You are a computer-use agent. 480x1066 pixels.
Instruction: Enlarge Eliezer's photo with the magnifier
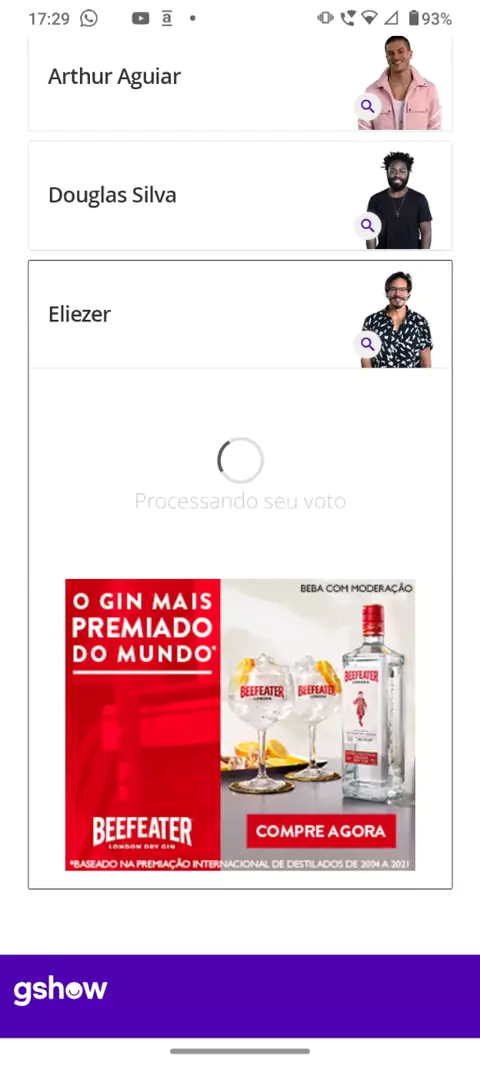pos(368,344)
